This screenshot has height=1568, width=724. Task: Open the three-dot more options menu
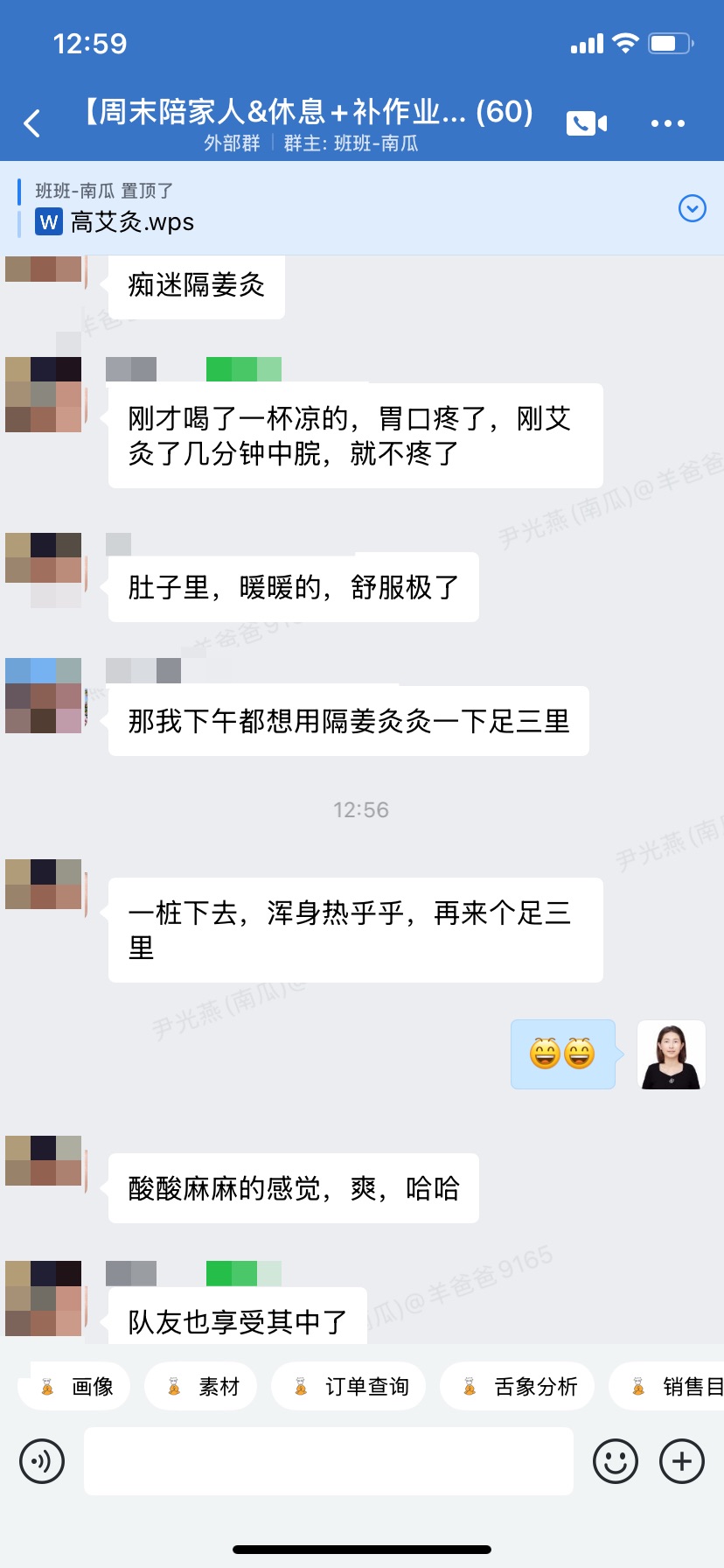(x=667, y=123)
